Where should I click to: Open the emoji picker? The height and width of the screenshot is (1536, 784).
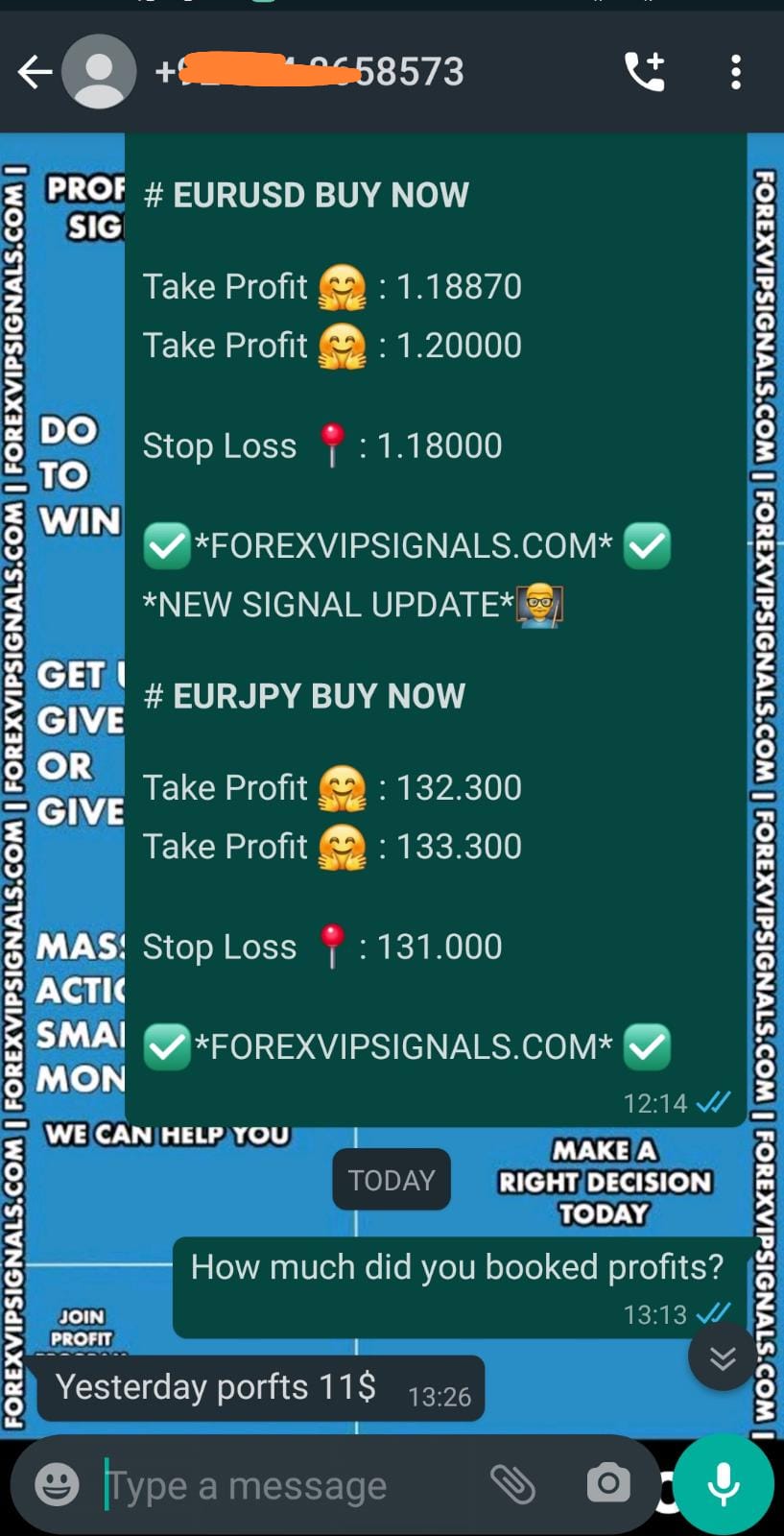coord(58,1484)
